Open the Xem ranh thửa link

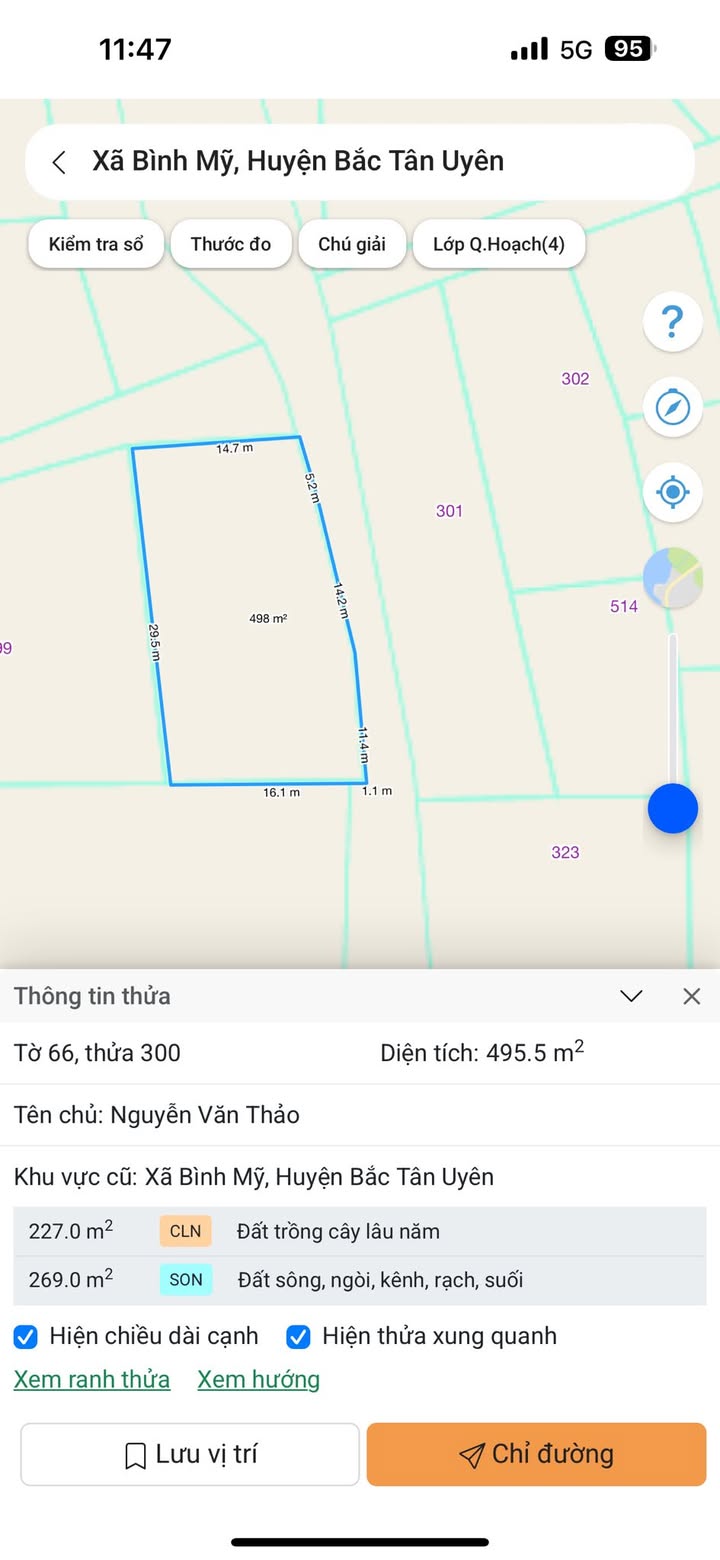92,1380
